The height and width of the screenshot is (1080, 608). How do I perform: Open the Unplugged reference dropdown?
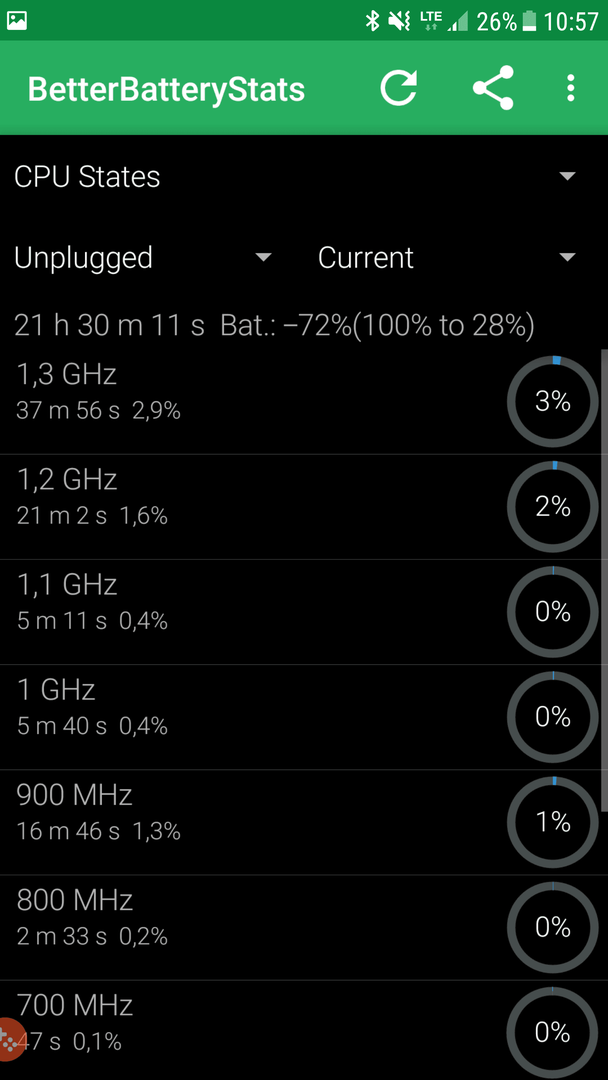tap(143, 258)
